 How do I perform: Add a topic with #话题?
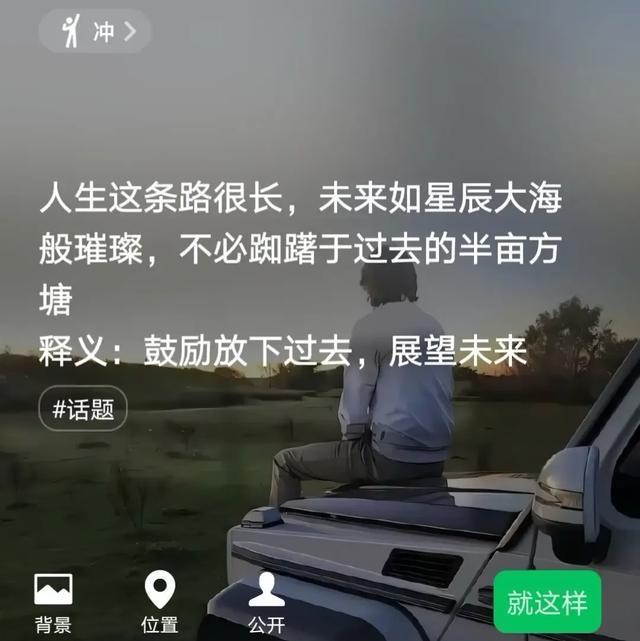[x=83, y=408]
